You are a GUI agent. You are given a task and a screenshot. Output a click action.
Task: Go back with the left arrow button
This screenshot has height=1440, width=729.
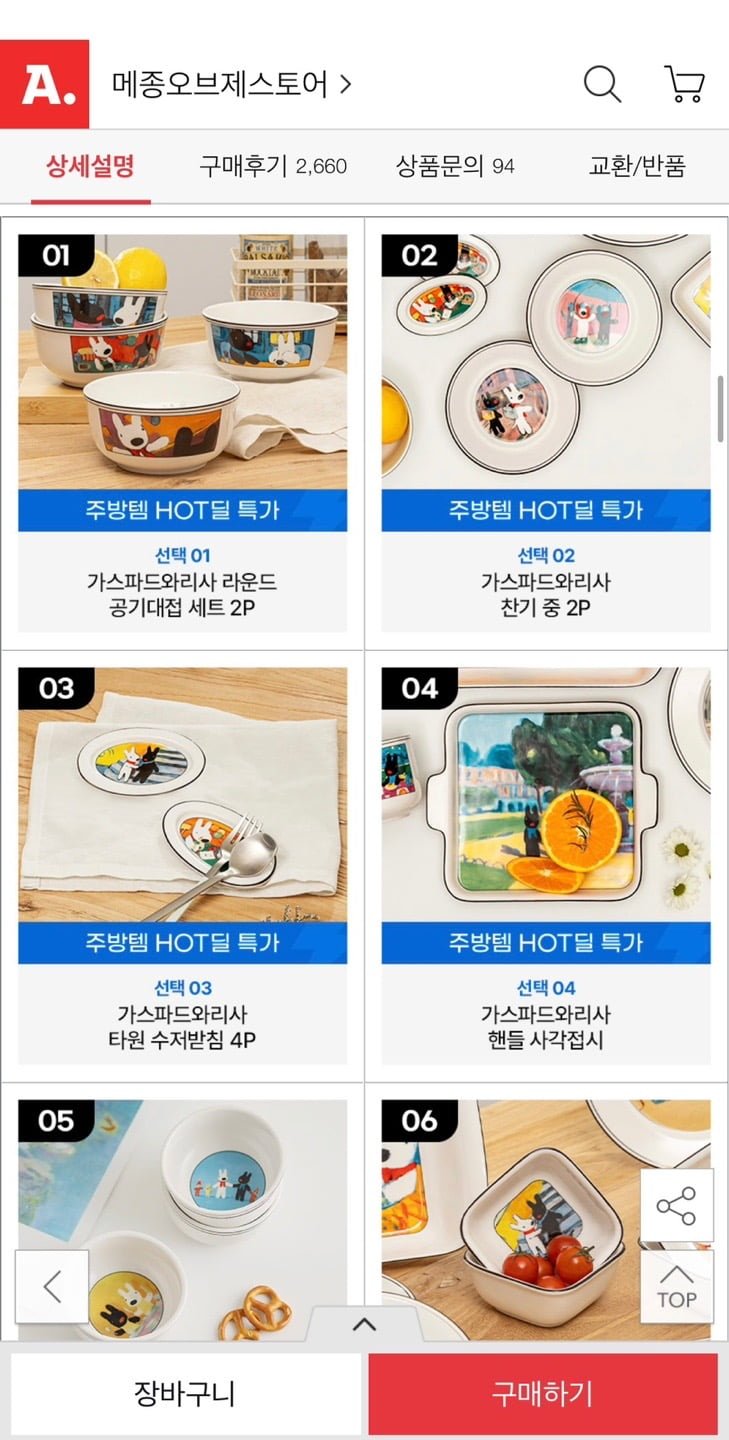(52, 1287)
